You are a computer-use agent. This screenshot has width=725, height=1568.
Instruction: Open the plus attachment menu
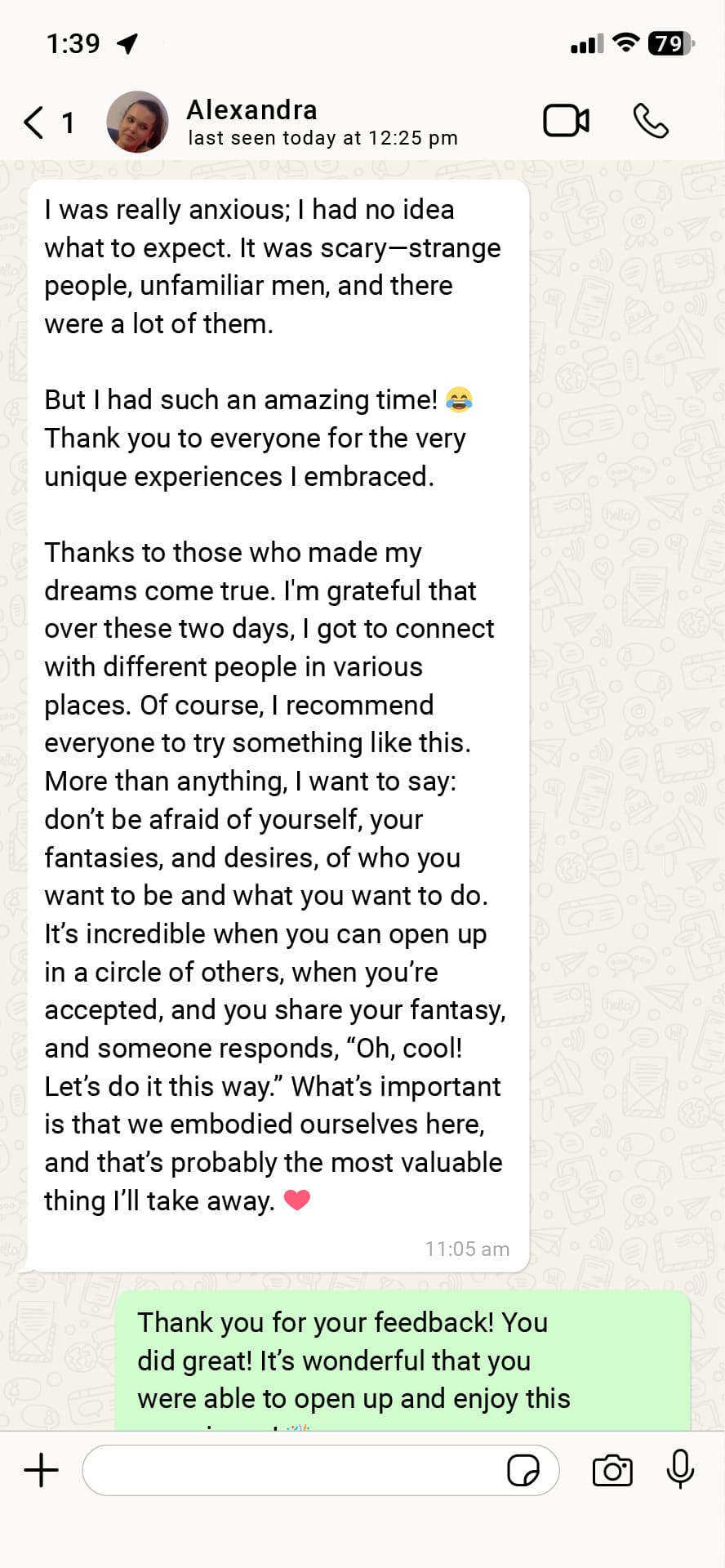pos(41,1471)
